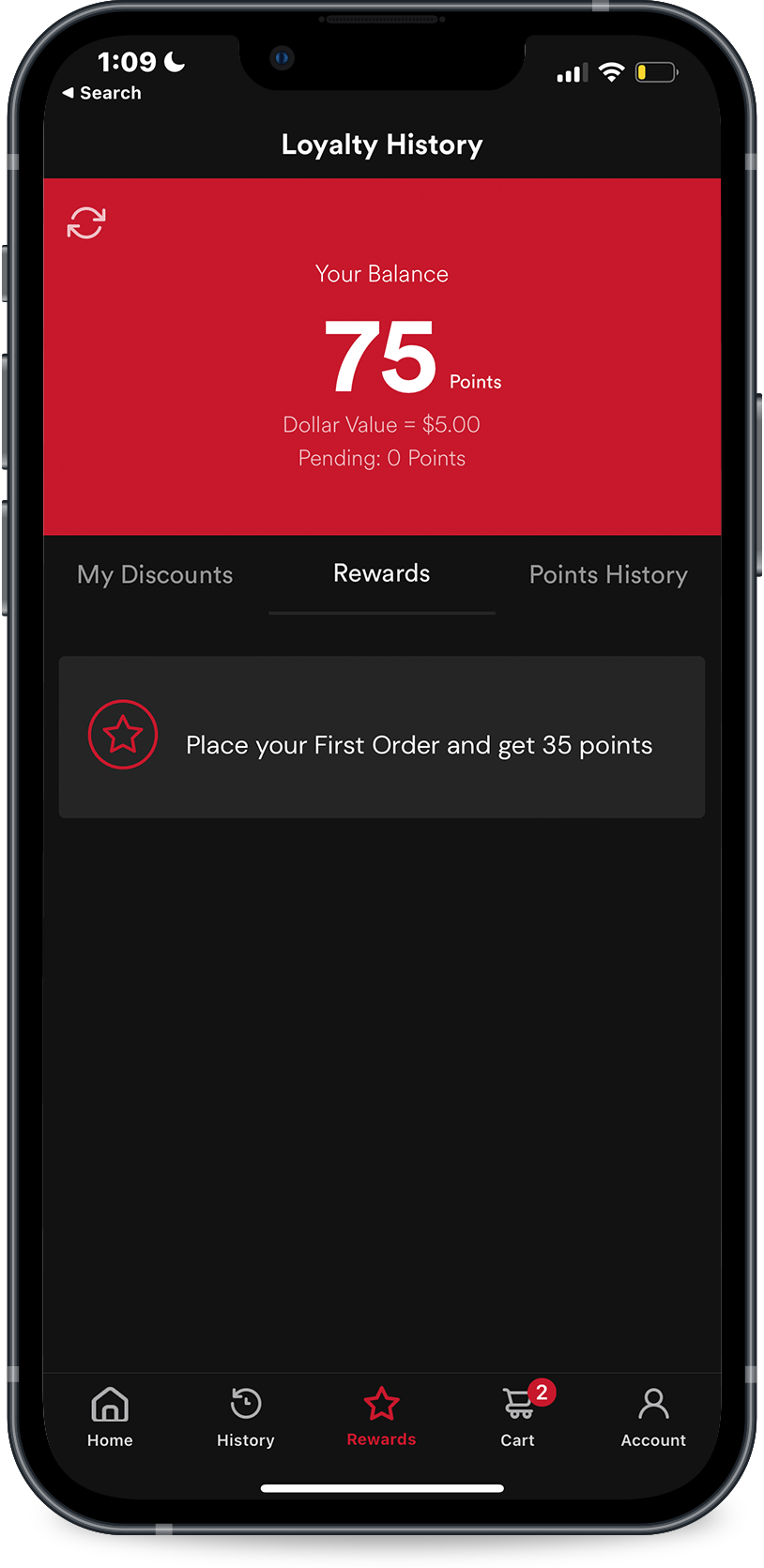Switch to the My Discounts tab
This screenshot has width=764, height=1568.
click(x=155, y=574)
